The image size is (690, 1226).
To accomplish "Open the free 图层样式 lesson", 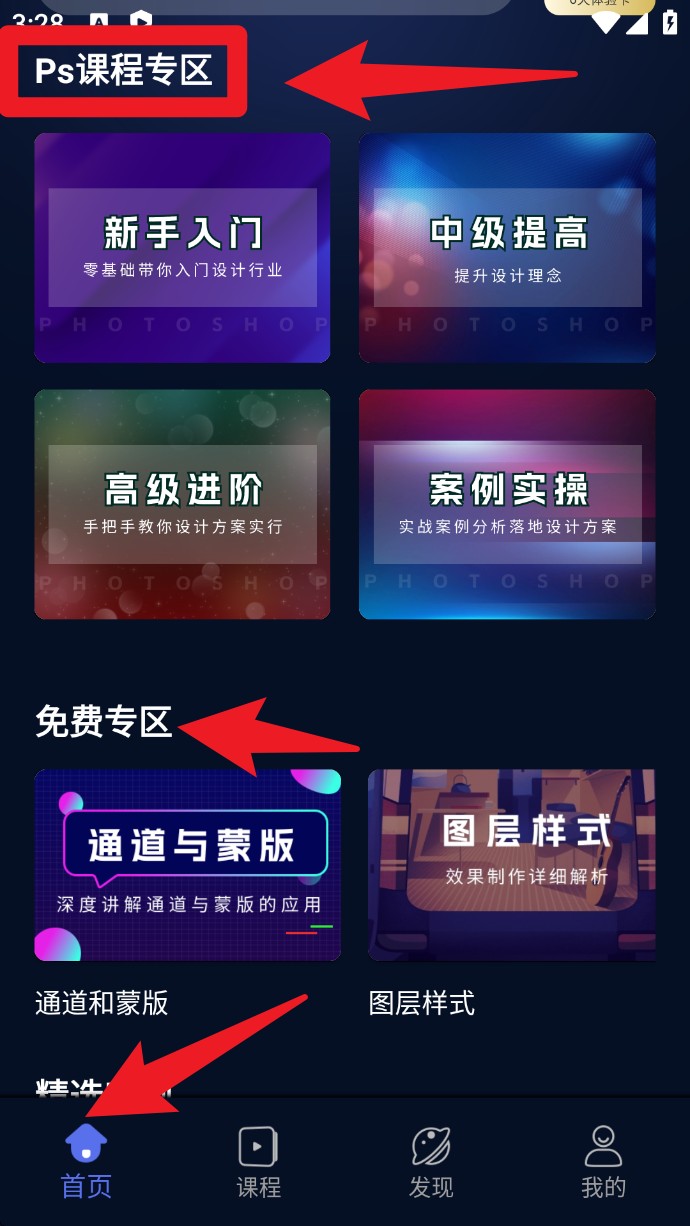I will 512,865.
